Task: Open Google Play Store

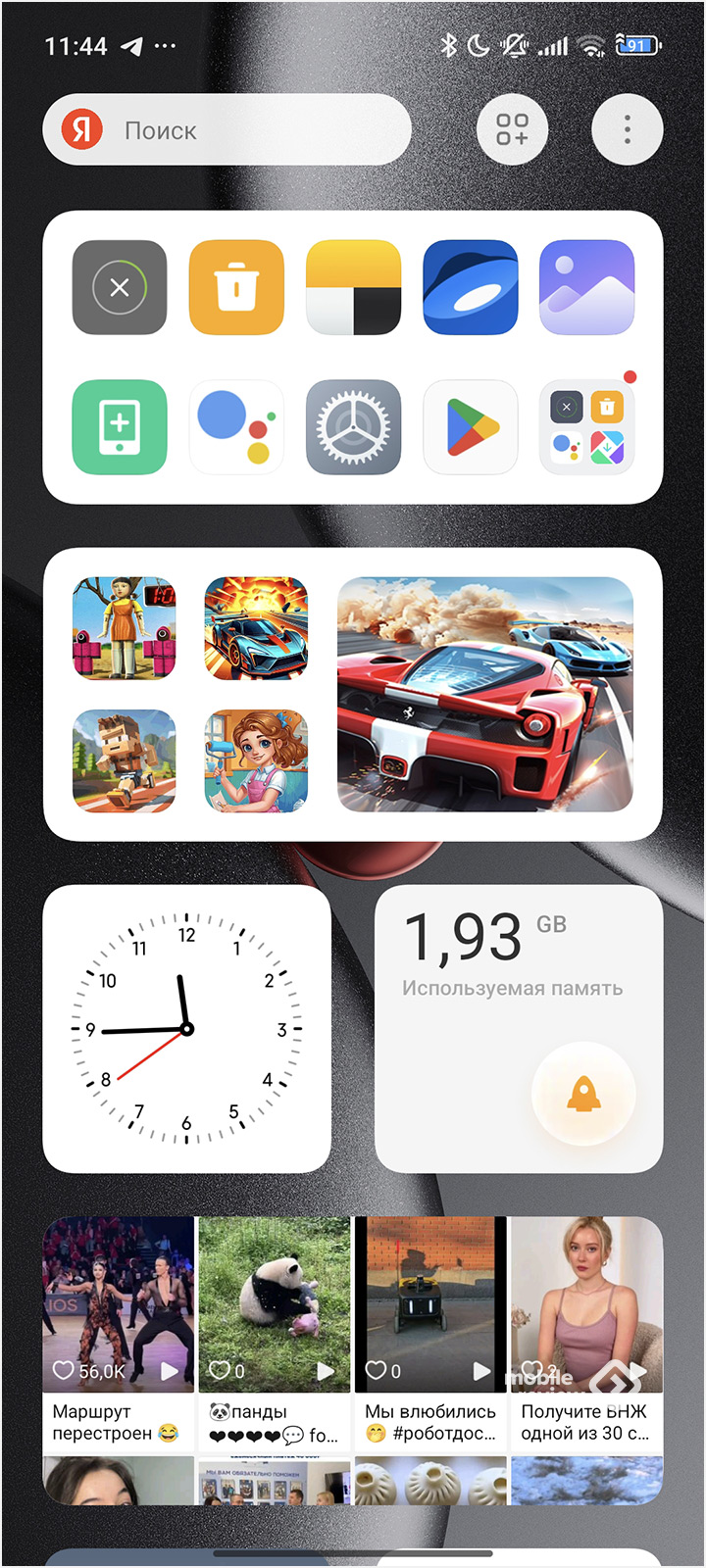Action: click(470, 427)
